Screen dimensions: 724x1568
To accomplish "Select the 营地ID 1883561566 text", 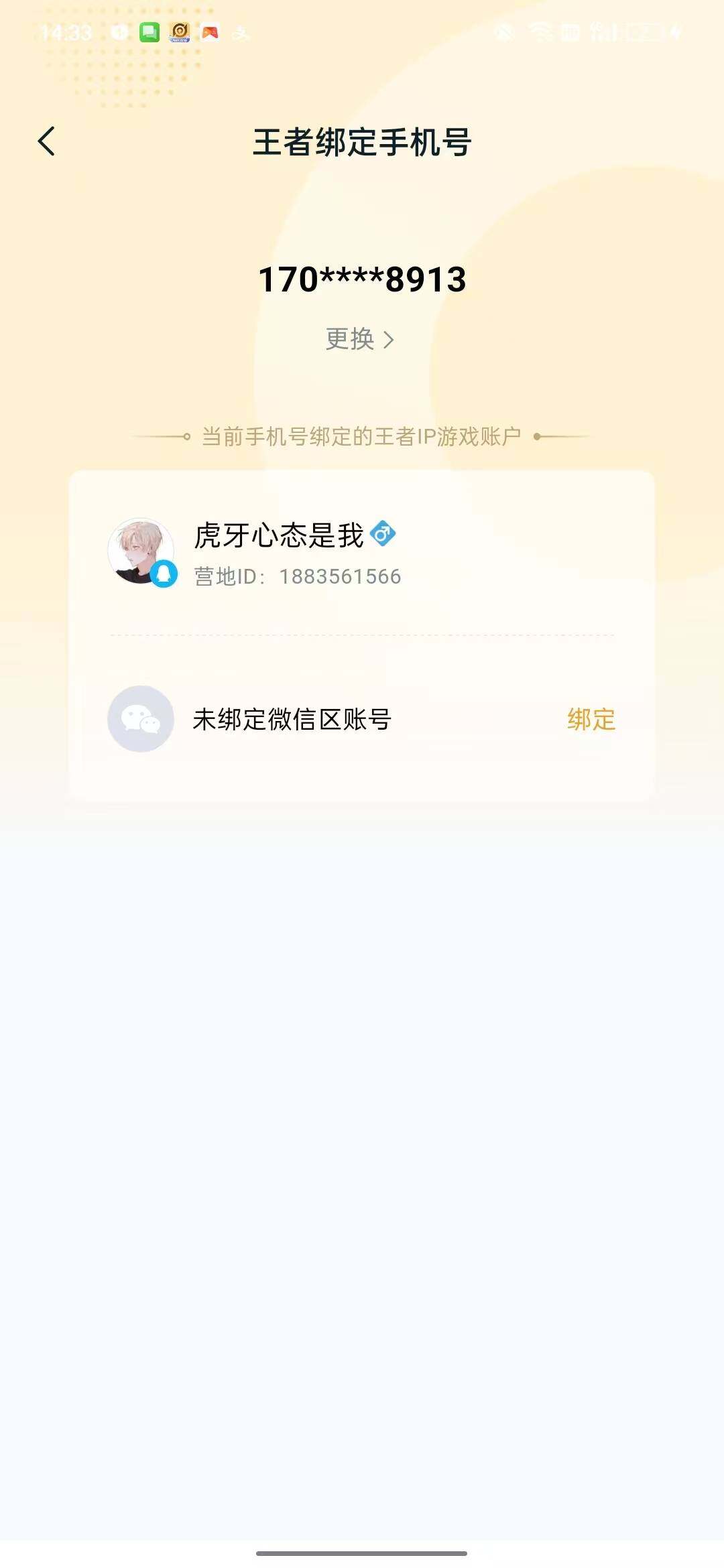I will click(295, 575).
